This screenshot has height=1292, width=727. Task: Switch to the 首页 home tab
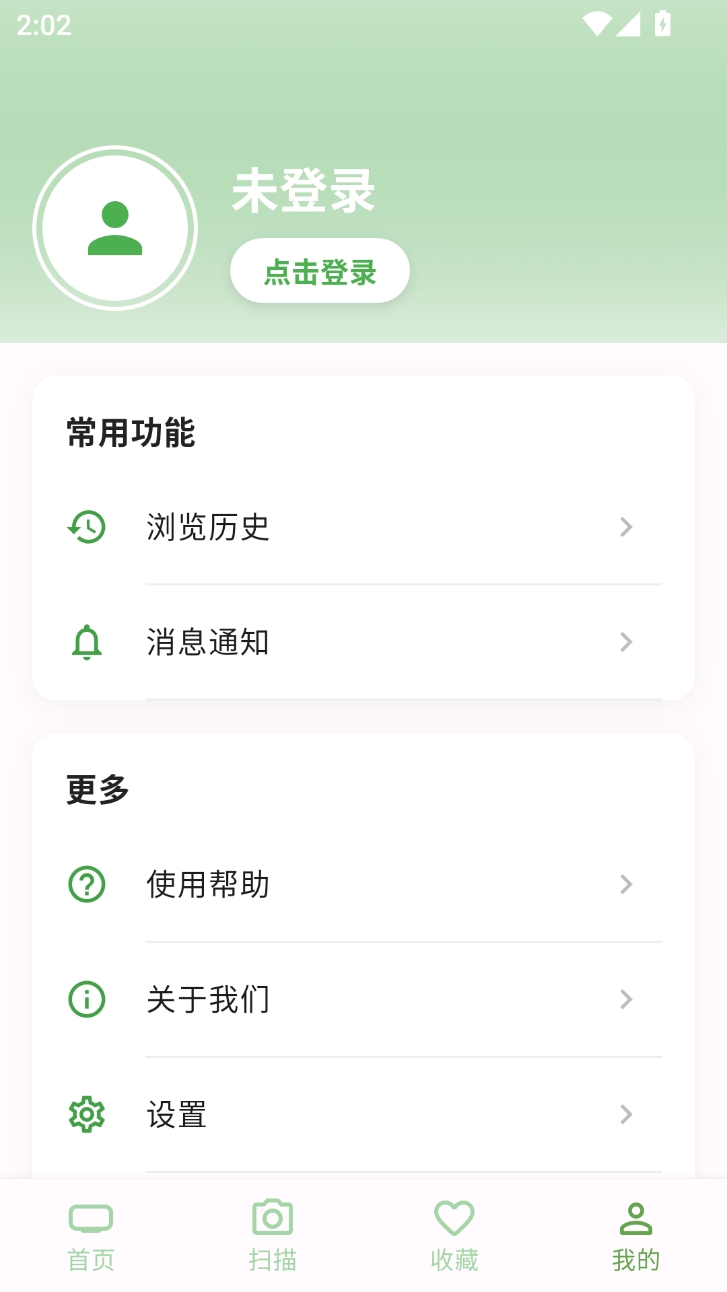91,1236
